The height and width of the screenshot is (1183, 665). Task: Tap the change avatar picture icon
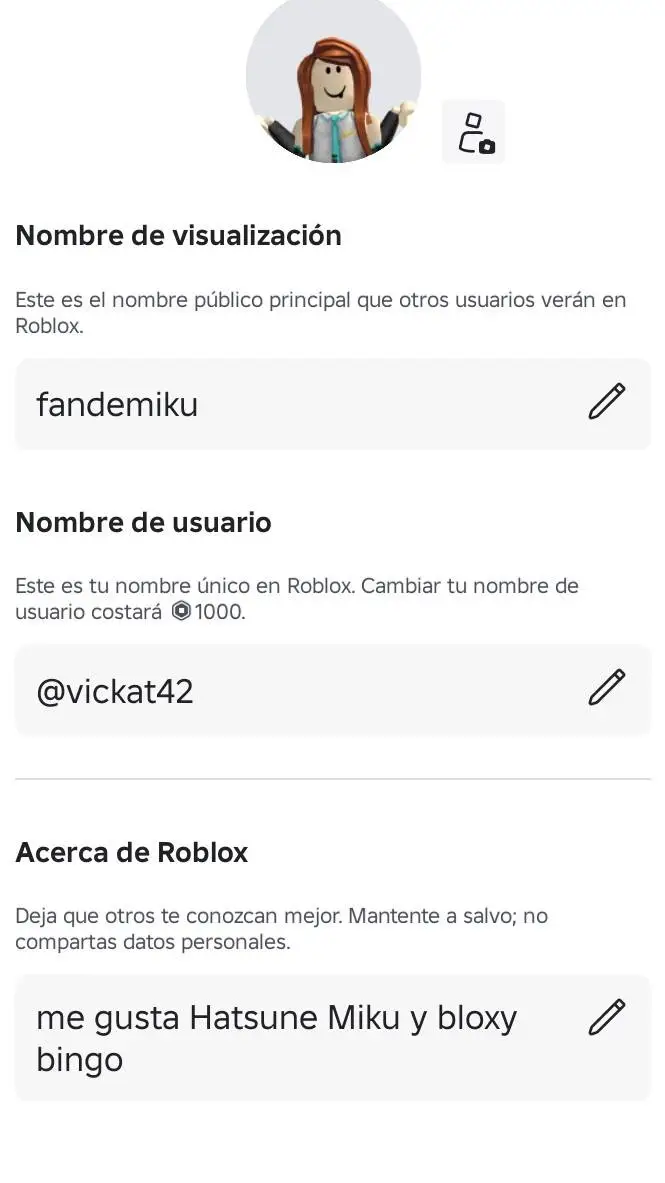473,132
